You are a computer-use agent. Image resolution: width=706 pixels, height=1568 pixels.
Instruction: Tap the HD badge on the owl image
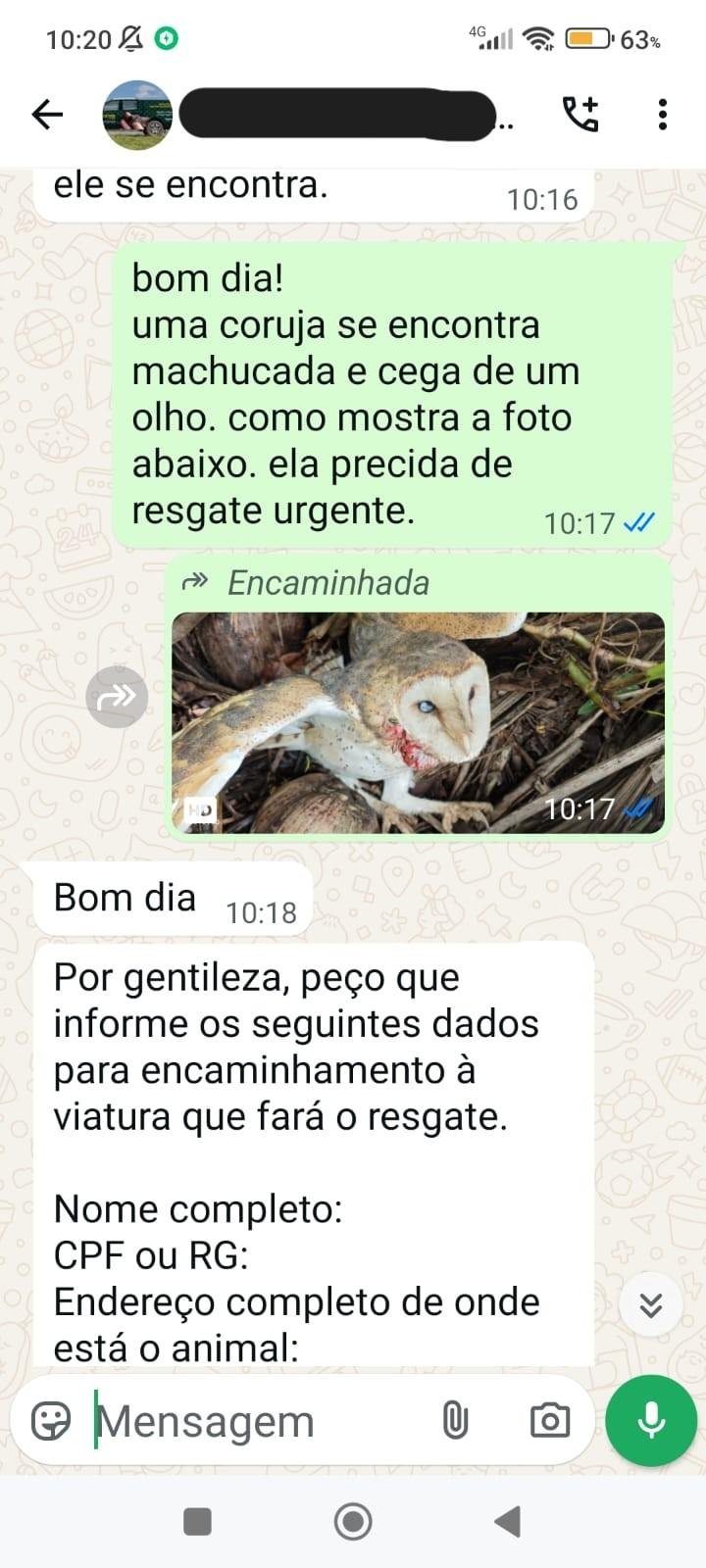click(x=199, y=809)
